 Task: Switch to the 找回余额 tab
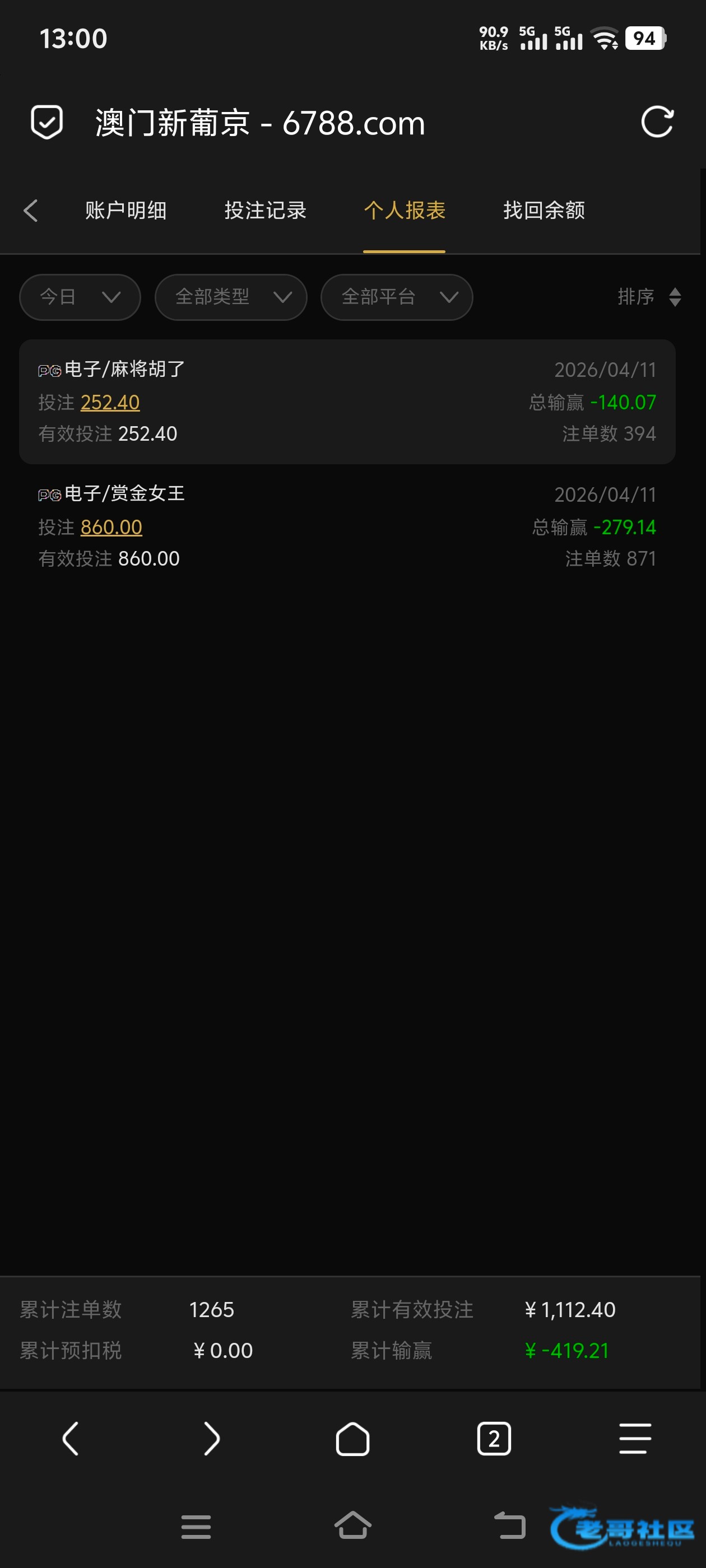[544, 211]
